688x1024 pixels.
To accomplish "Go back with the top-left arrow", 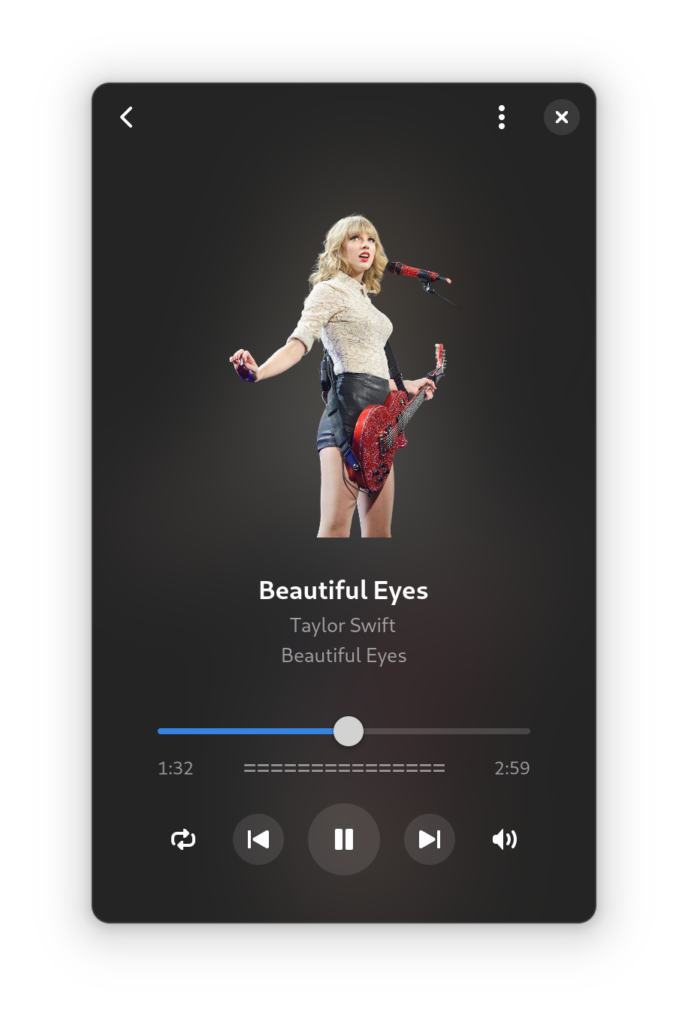I will point(127,117).
